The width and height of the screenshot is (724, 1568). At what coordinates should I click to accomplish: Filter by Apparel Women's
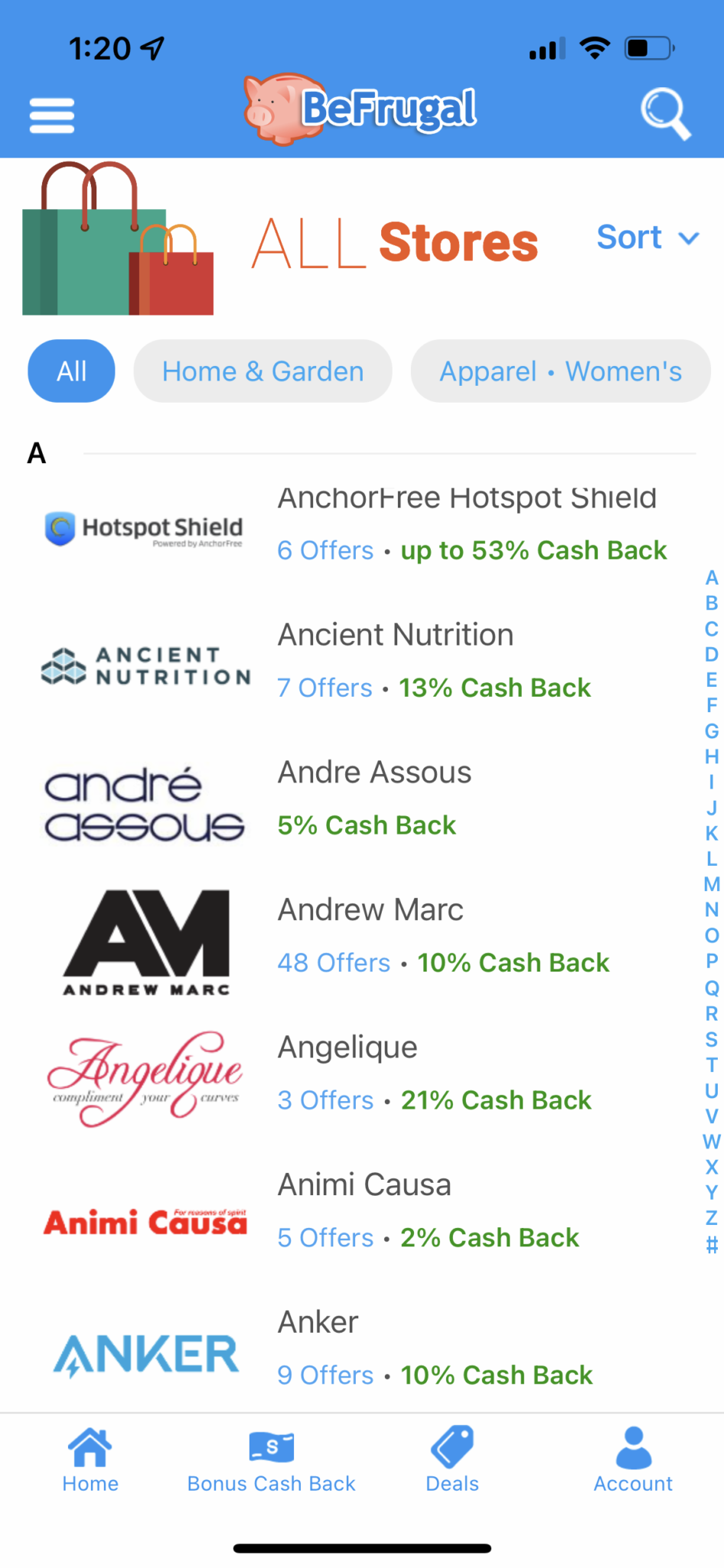pyautogui.click(x=560, y=371)
